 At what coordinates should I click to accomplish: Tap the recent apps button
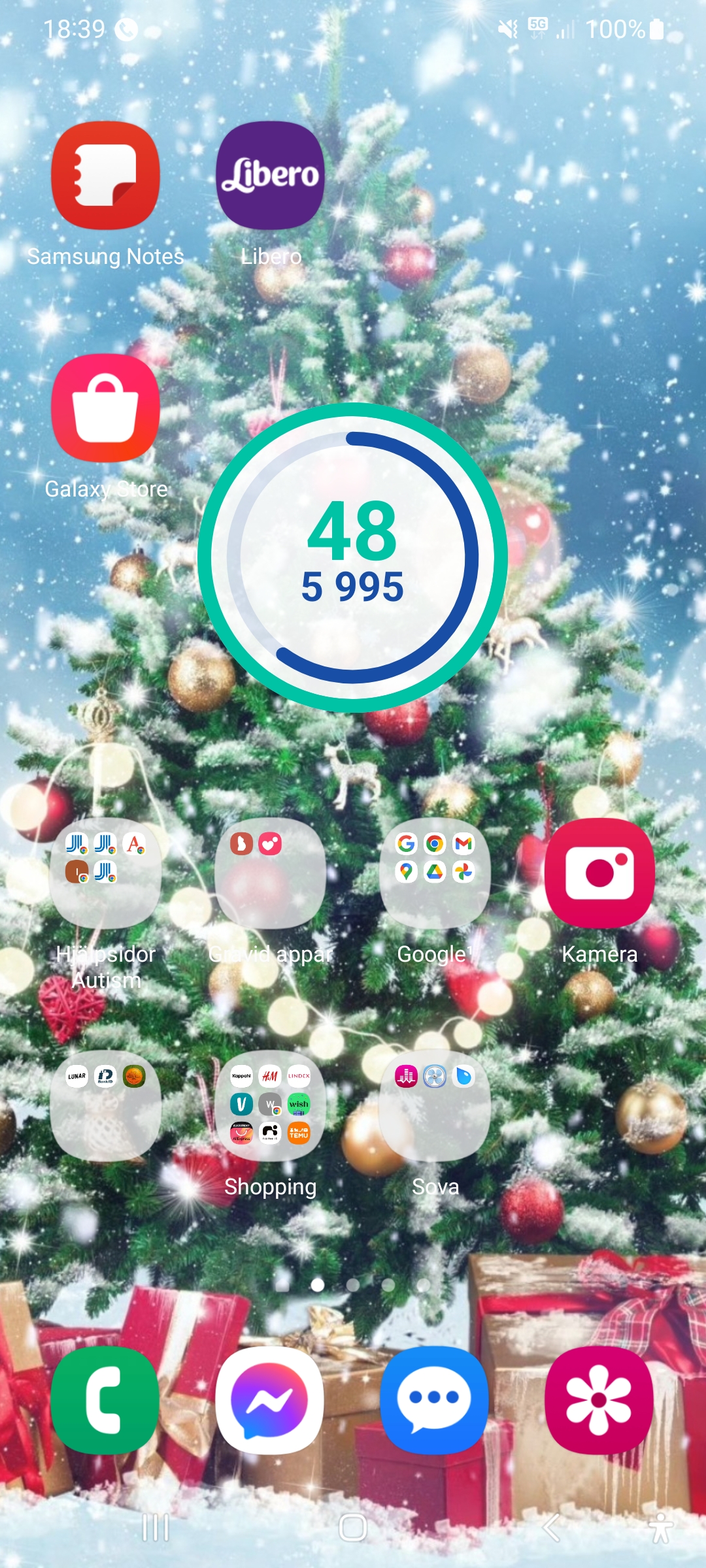click(x=156, y=1527)
